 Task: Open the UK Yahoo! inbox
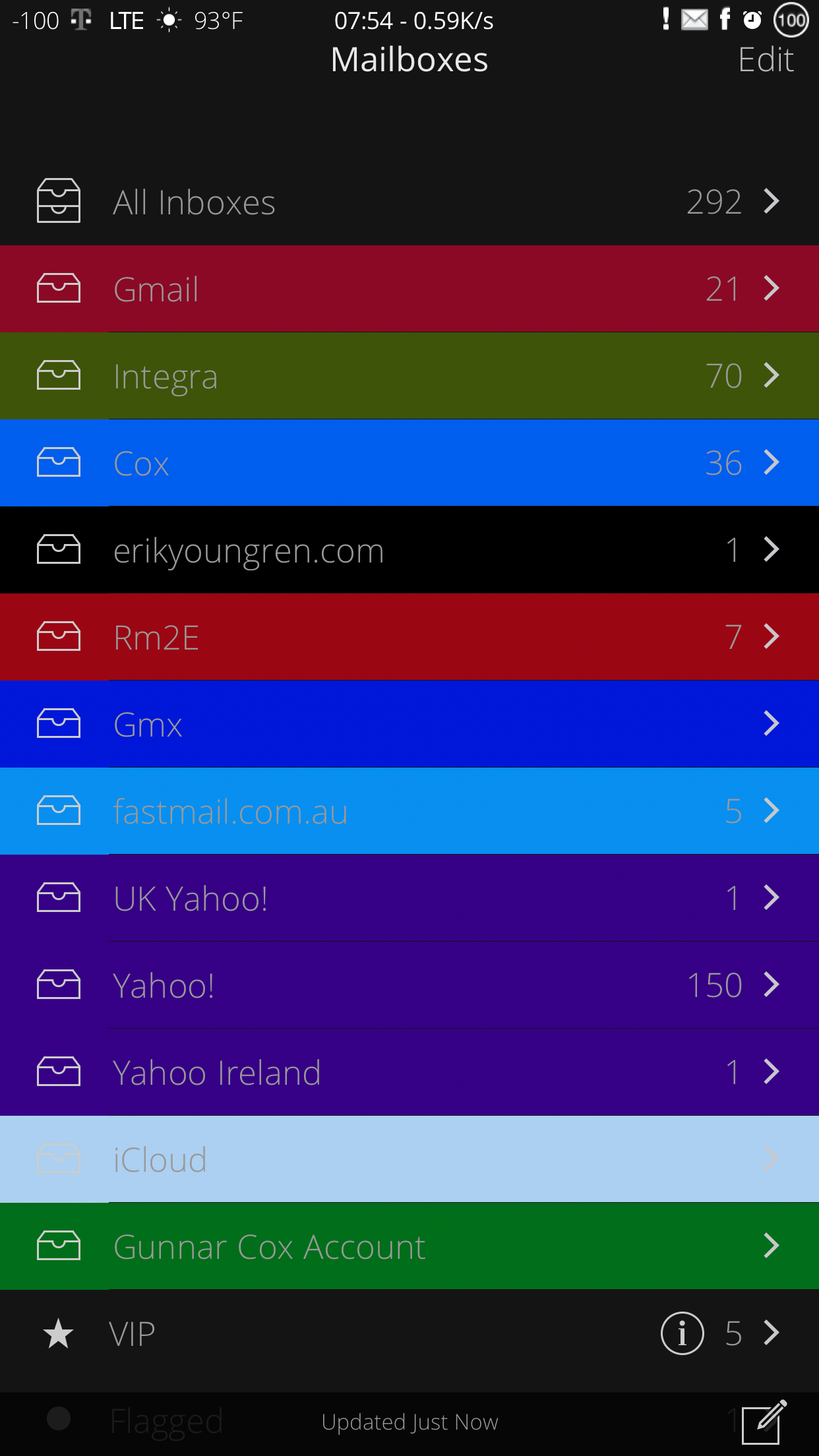click(409, 898)
